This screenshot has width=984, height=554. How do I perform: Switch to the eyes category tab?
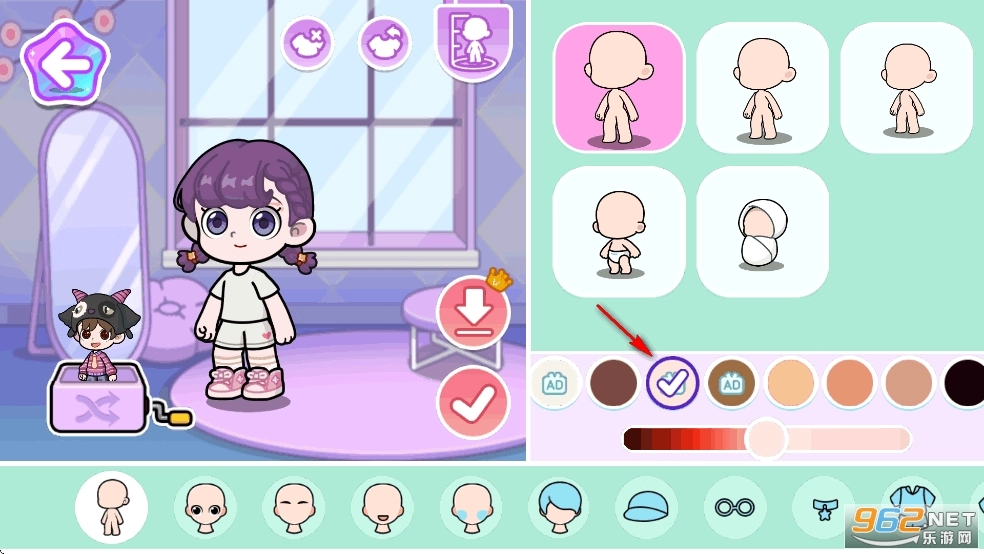tap(205, 506)
